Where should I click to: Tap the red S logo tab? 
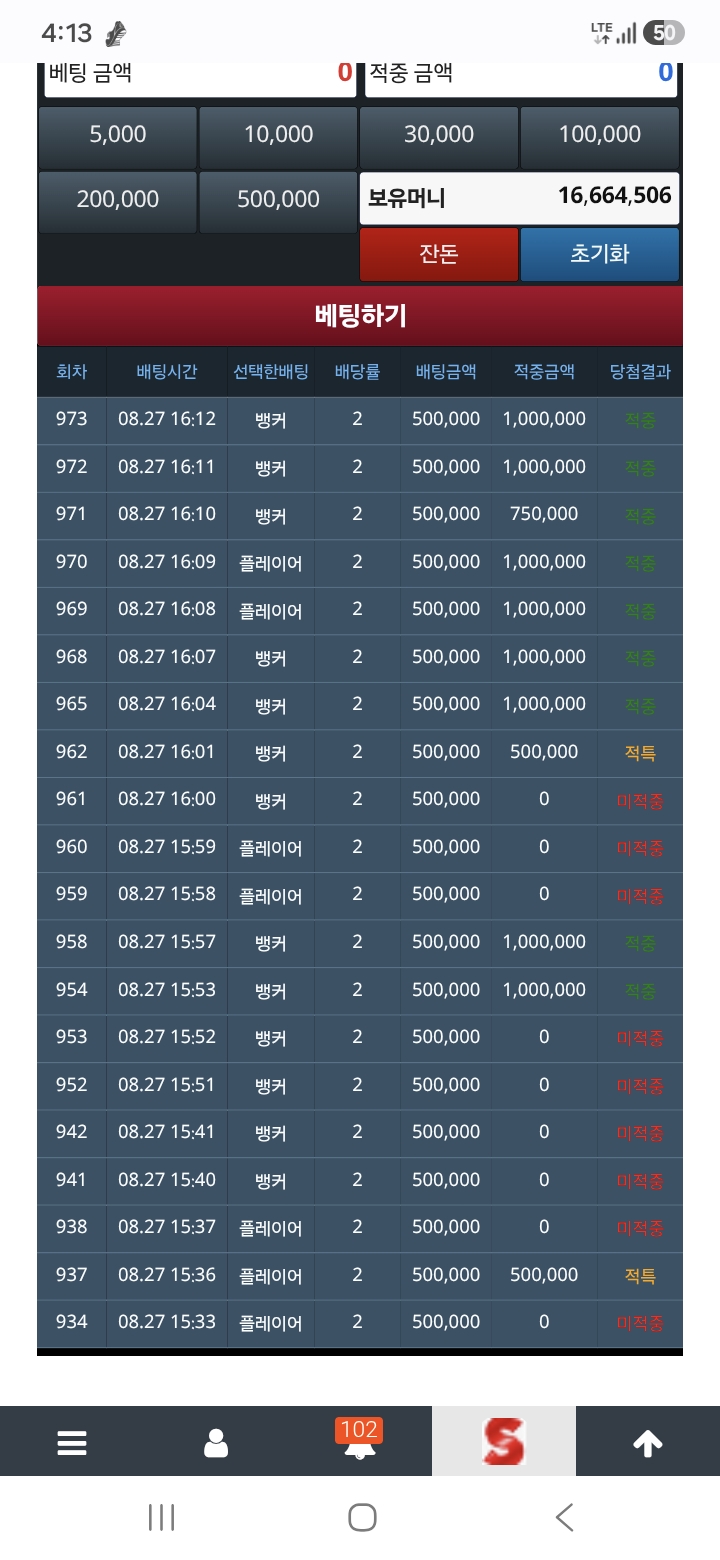click(504, 1441)
